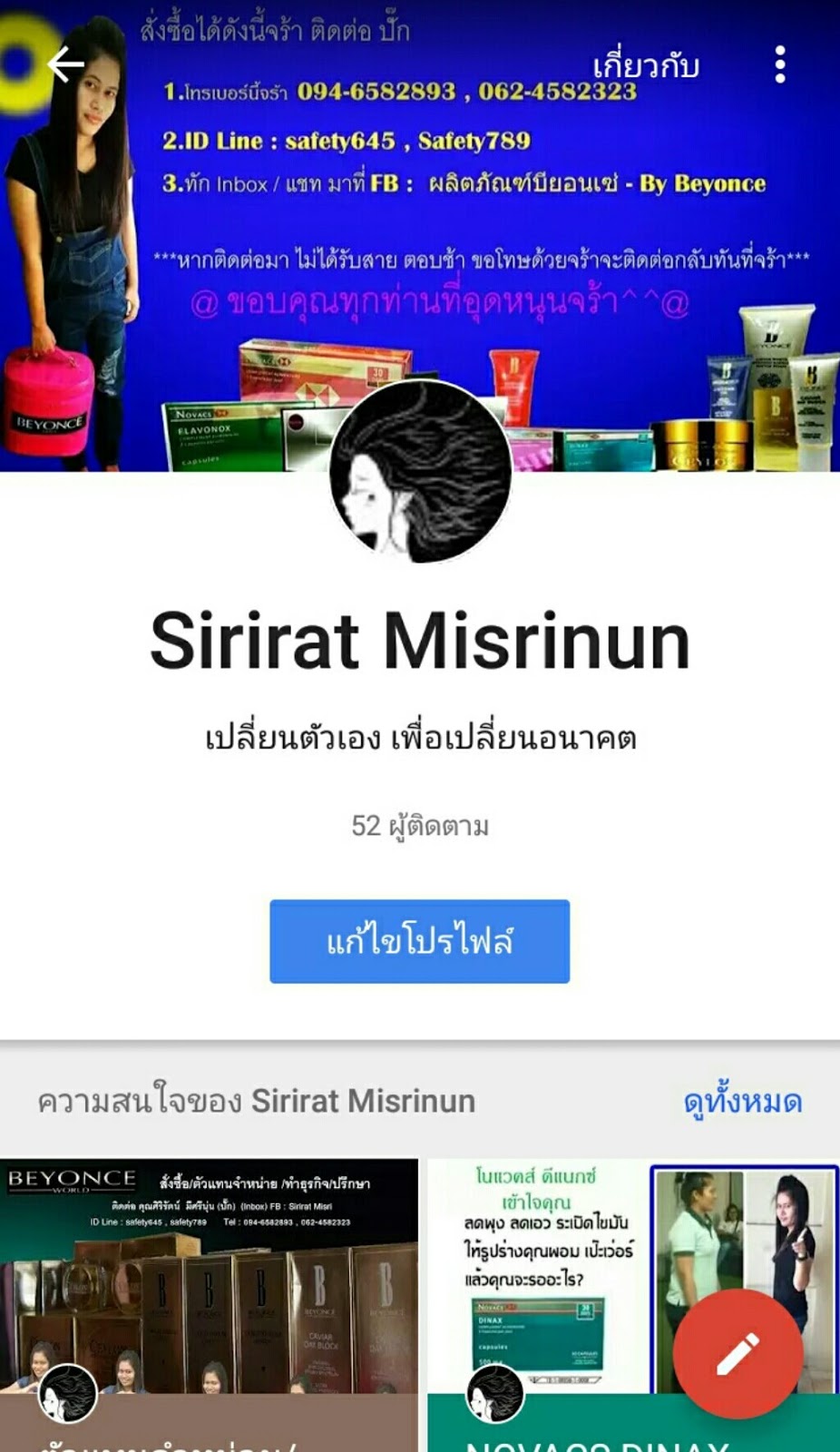This screenshot has width=840, height=1452.
Task: Create a new post with pencil button
Action: [x=737, y=1354]
